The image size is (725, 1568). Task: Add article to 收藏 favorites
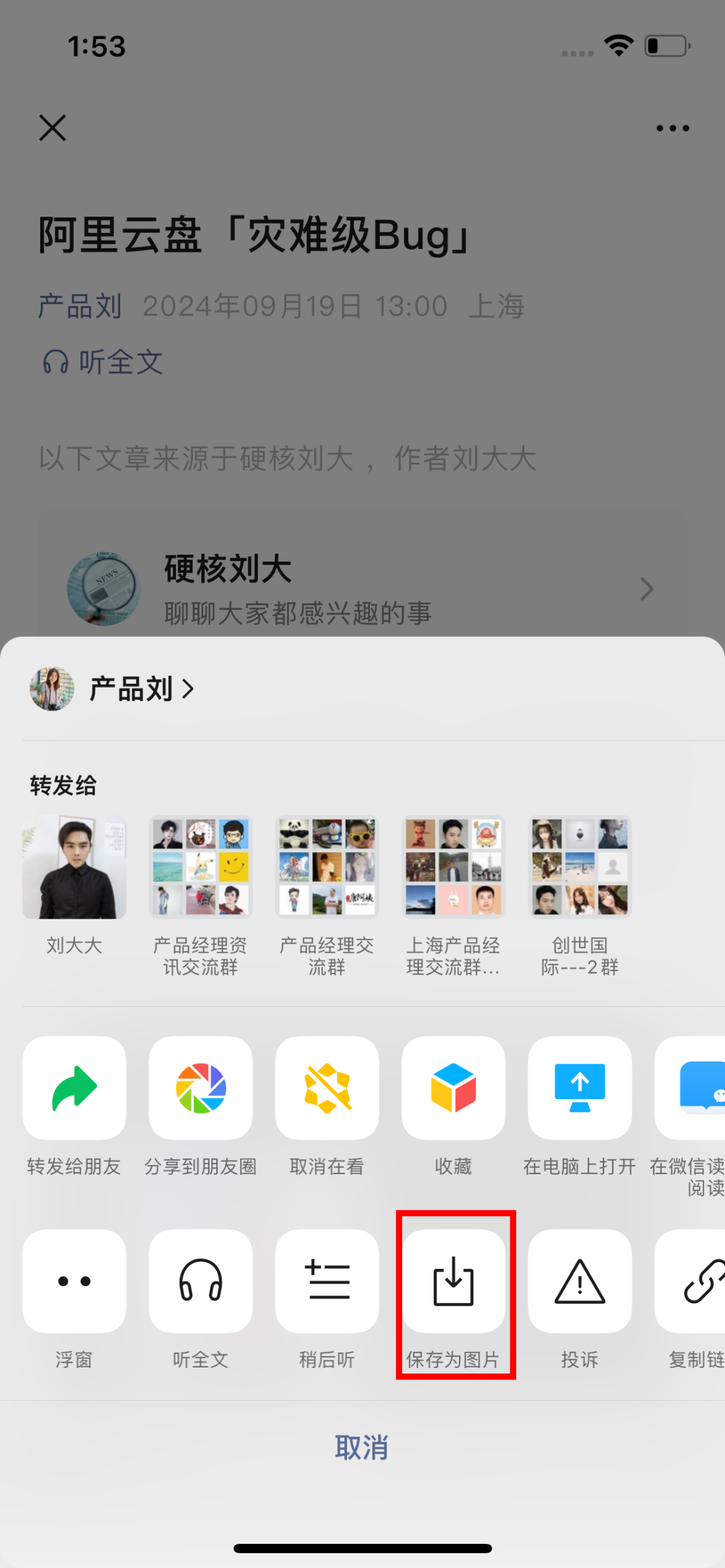[x=453, y=1088]
